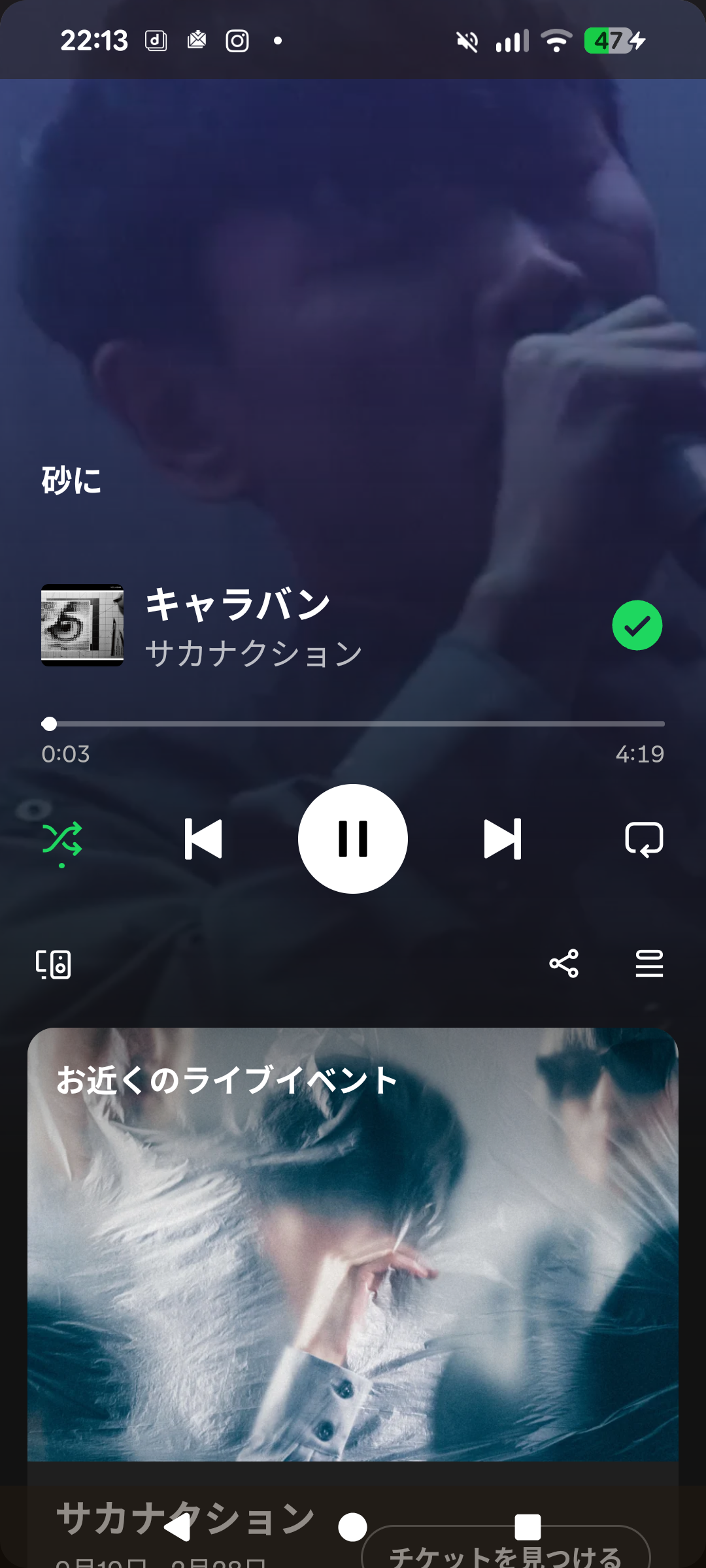The image size is (706, 1568).
Task: Go back to the previous track
Action: point(203,839)
